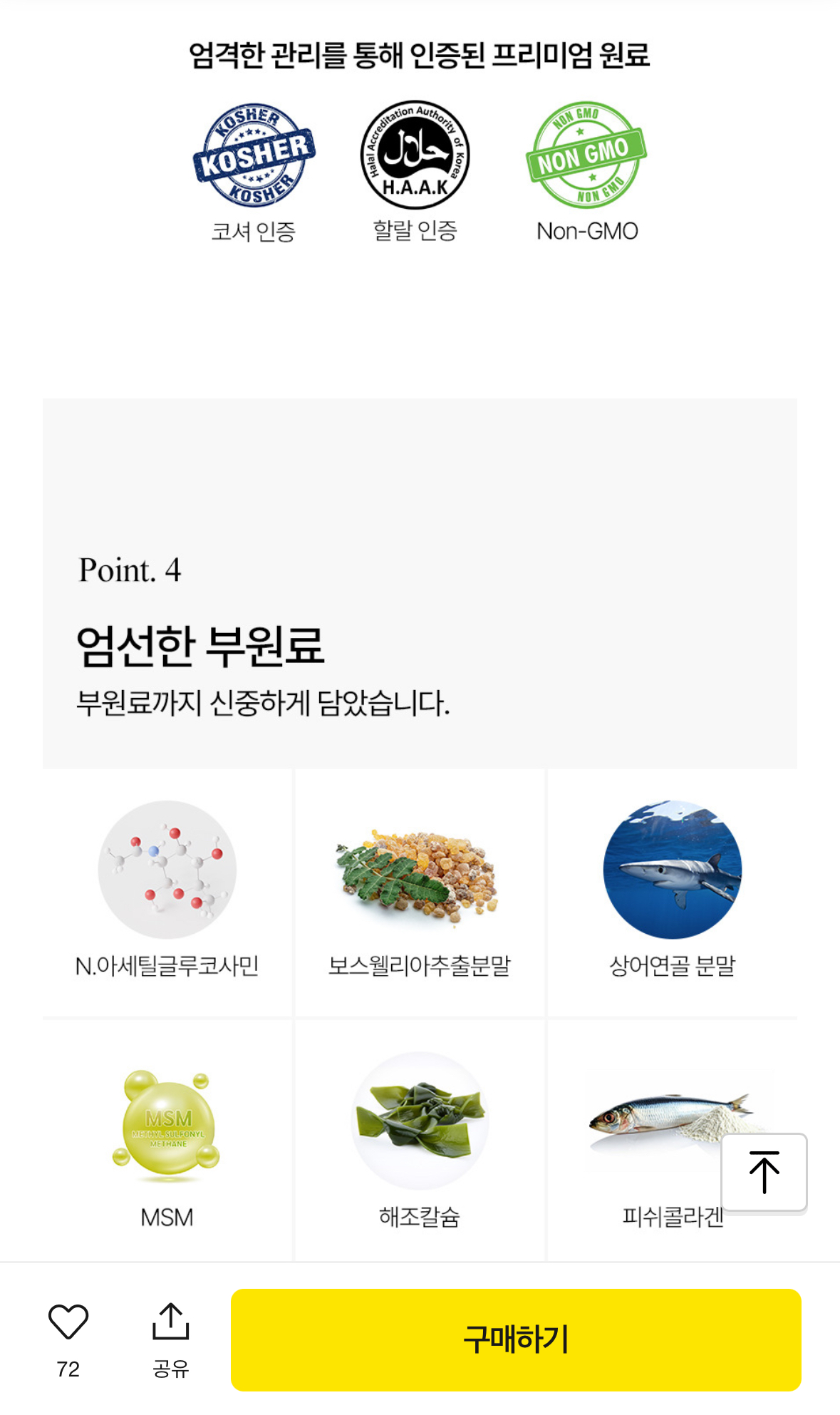Image resolution: width=840 pixels, height=1415 pixels.
Task: Jump back to top with the arrow button
Action: [764, 1172]
